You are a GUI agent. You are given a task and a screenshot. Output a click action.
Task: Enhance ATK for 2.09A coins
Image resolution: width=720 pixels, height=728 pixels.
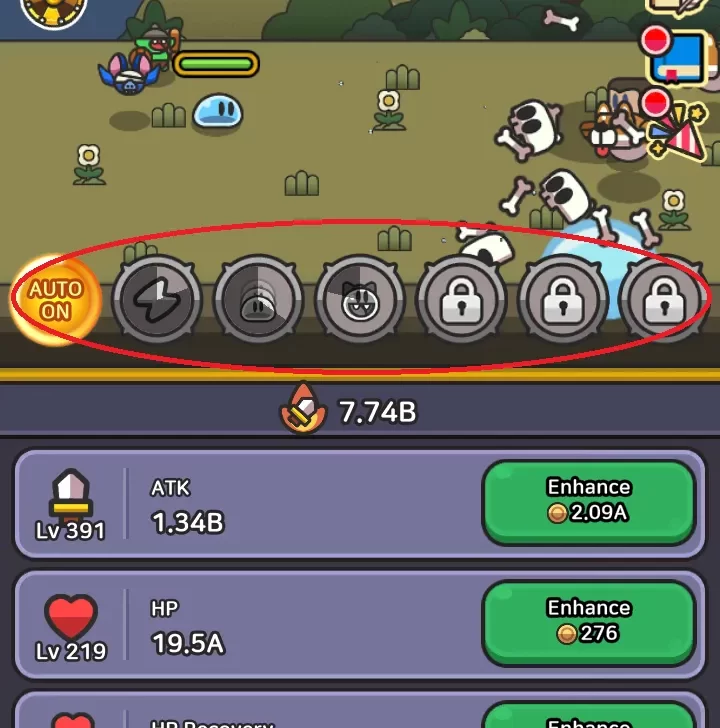(588, 501)
